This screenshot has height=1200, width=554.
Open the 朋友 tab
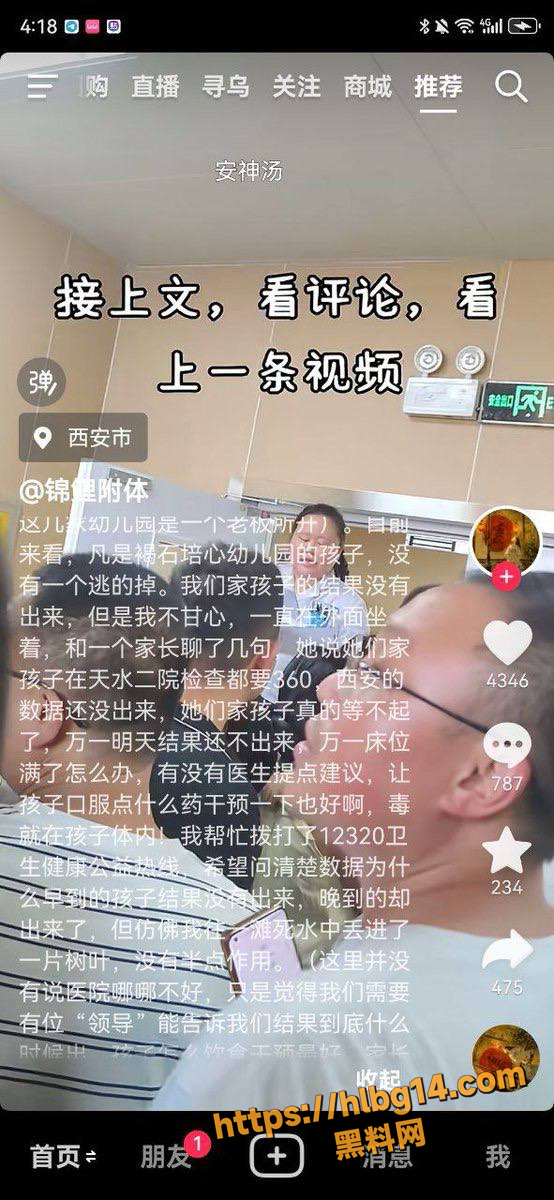[166, 1157]
